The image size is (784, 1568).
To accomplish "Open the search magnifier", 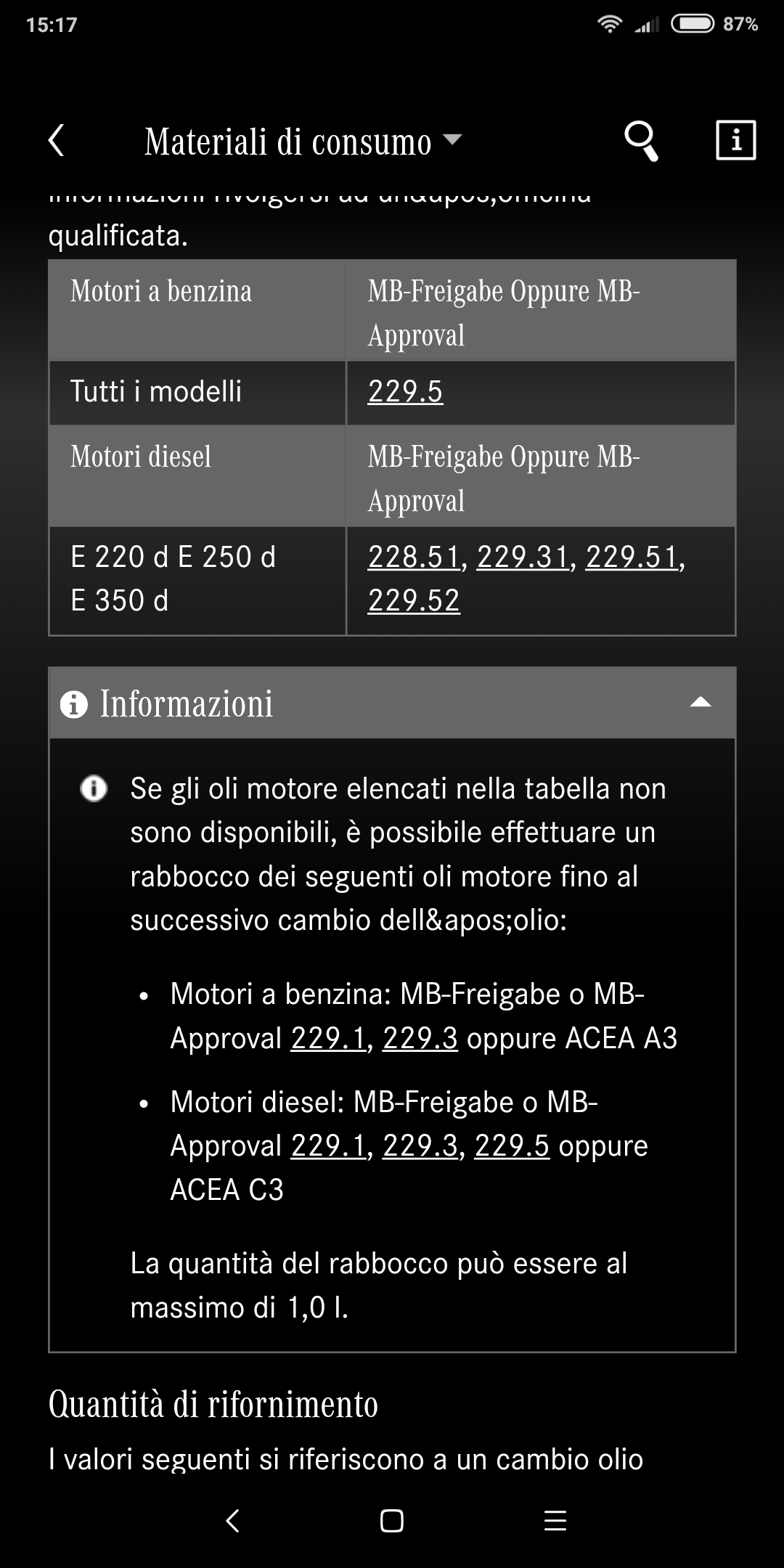I will tap(641, 140).
